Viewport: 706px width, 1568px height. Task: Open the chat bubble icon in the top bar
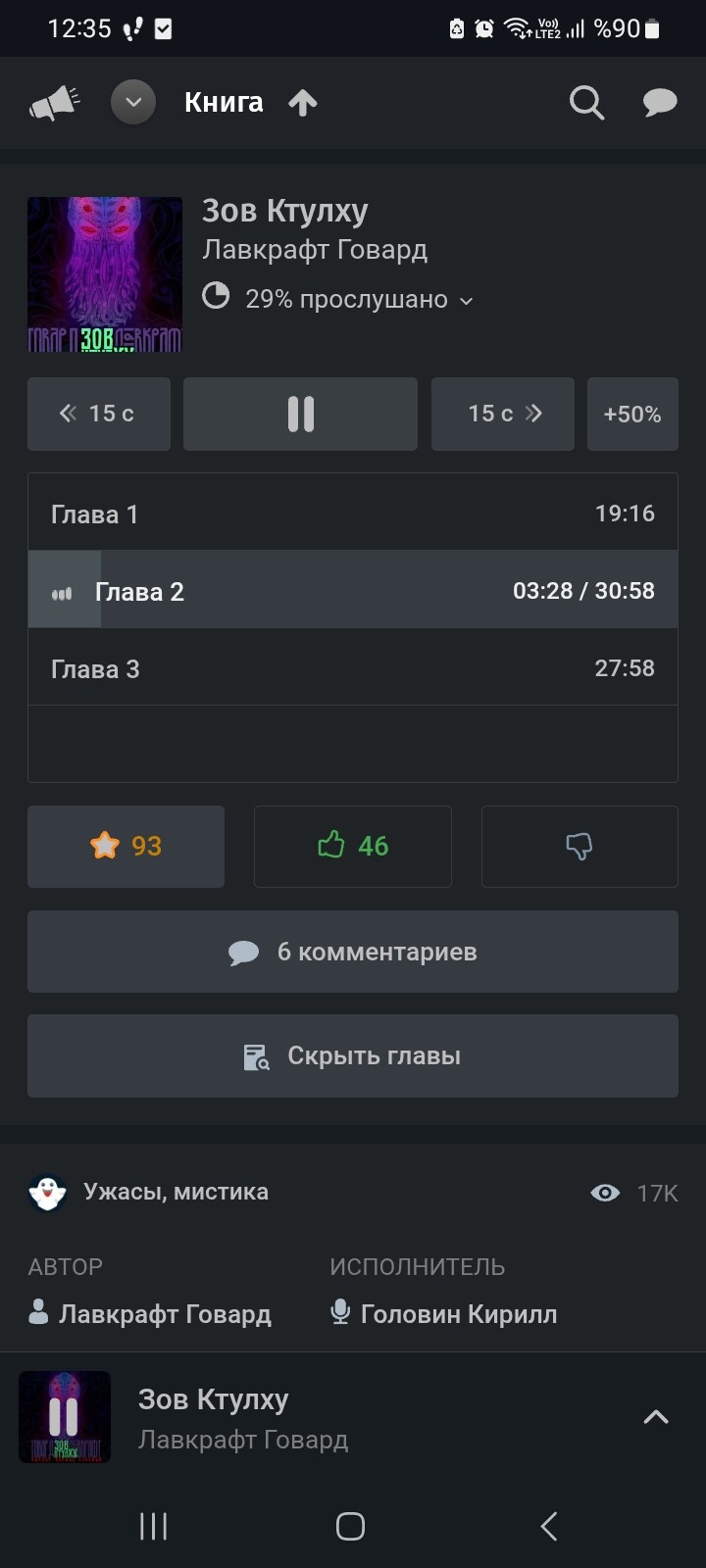click(x=660, y=102)
